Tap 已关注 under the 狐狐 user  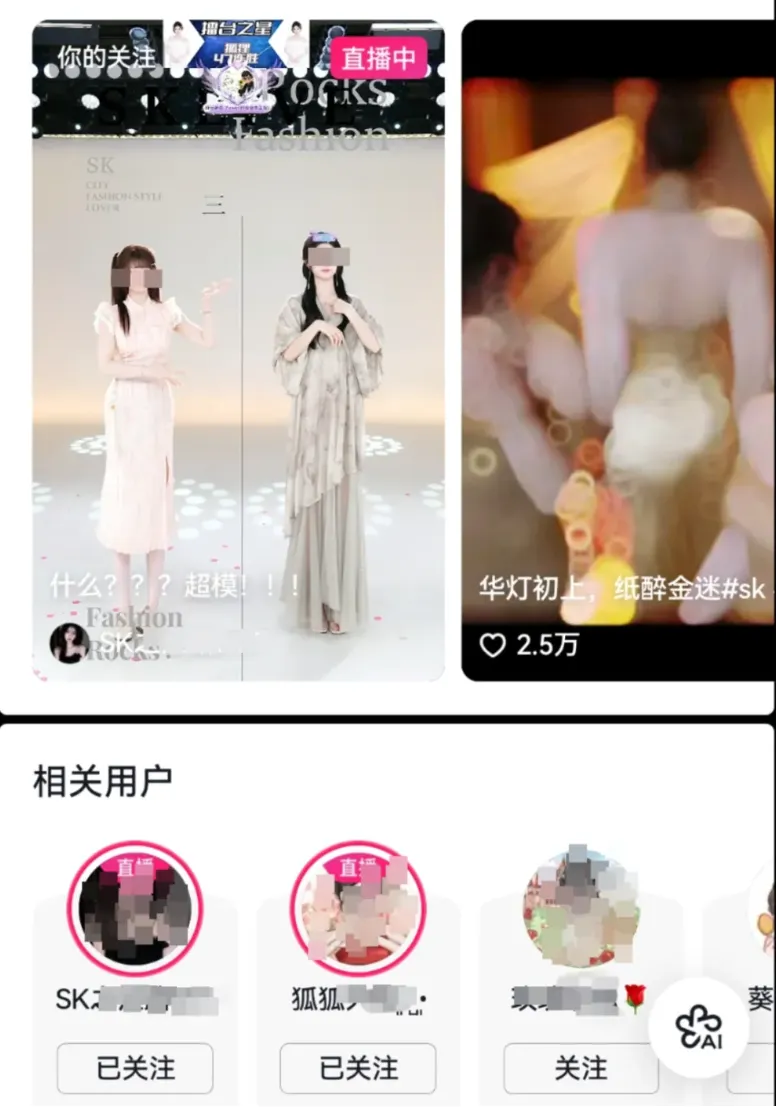tap(358, 1068)
